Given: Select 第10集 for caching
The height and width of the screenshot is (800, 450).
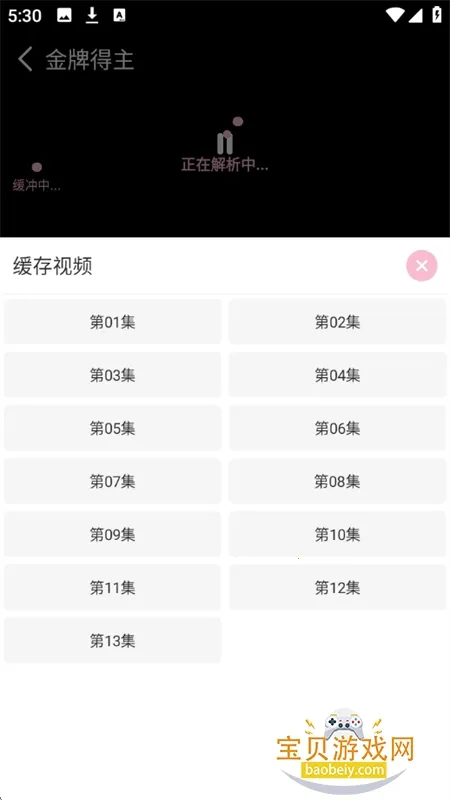Looking at the screenshot, I should (337, 534).
